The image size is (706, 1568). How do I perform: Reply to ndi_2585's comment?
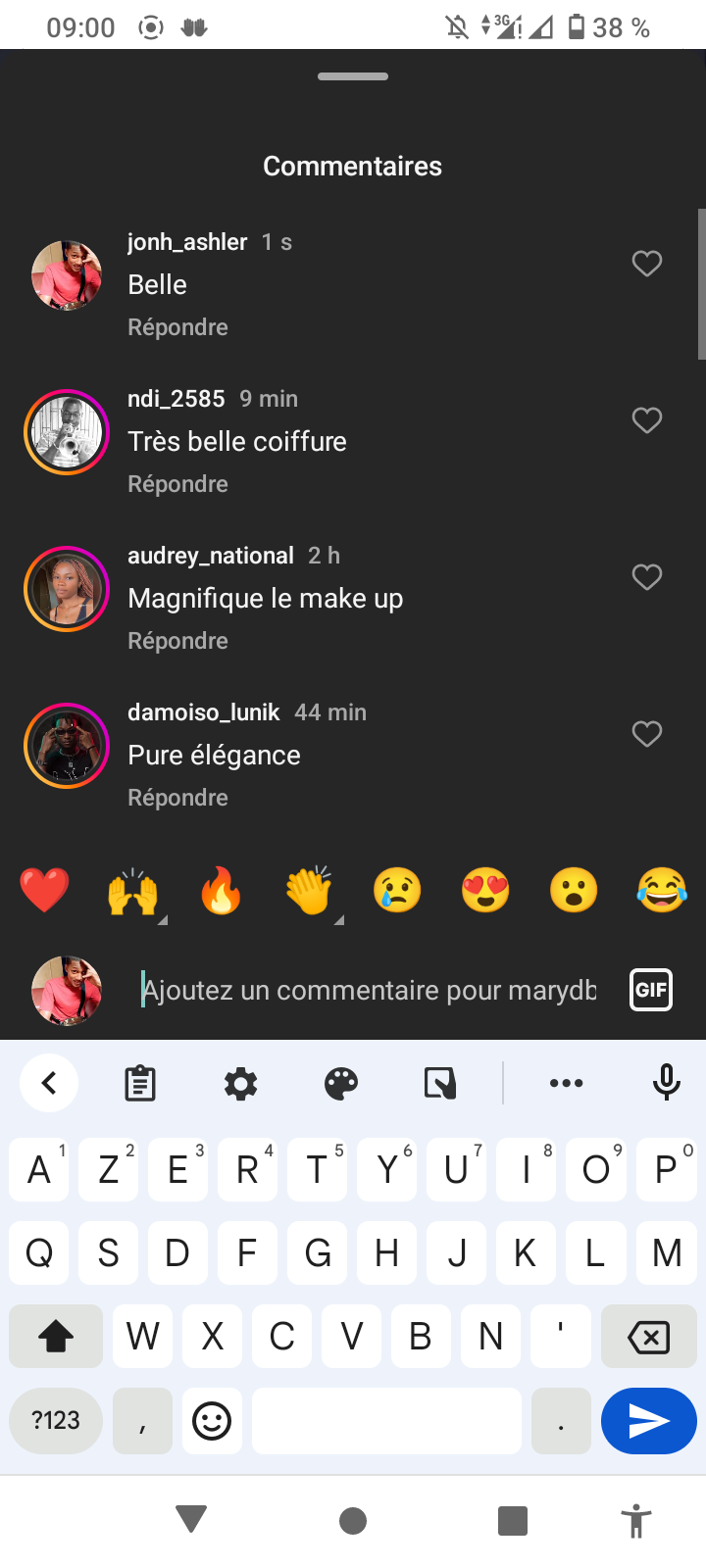(x=177, y=484)
